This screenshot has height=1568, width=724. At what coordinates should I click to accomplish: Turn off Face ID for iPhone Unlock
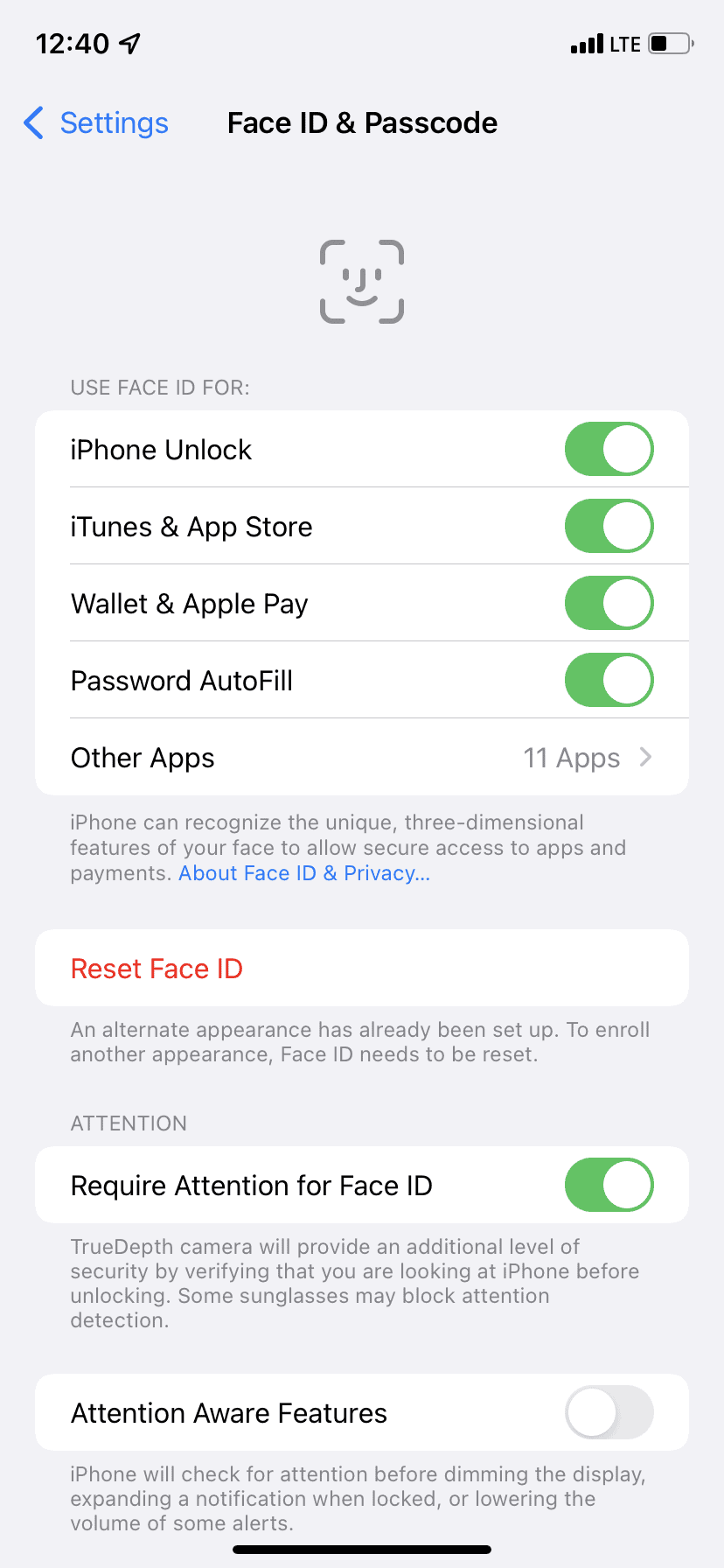(x=609, y=450)
